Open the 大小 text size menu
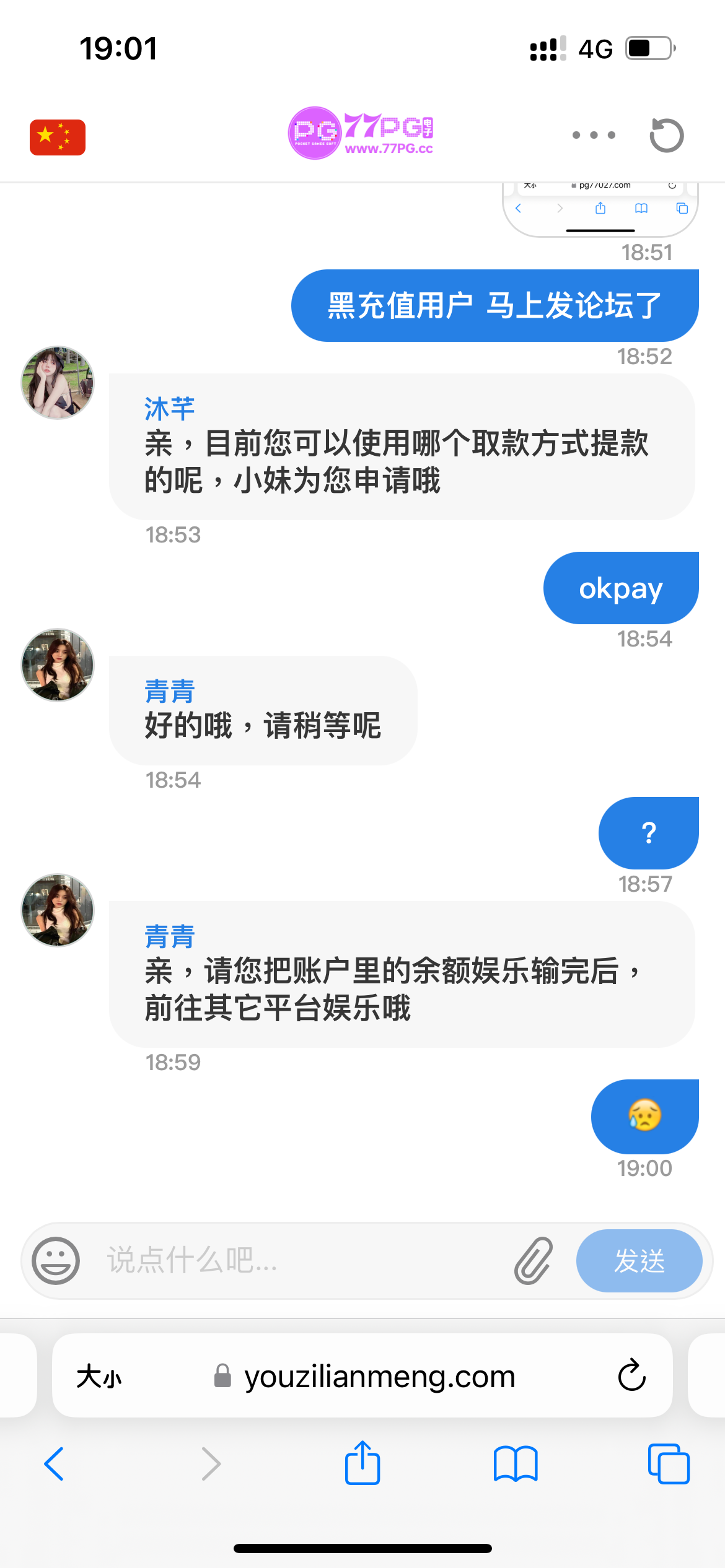 pyautogui.click(x=101, y=1376)
